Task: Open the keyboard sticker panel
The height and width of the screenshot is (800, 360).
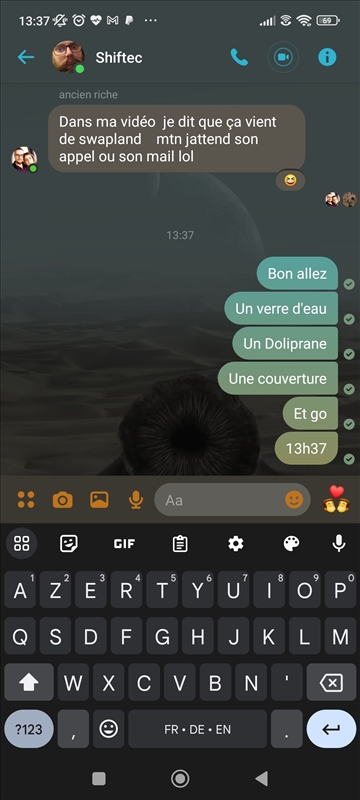Action: 69,544
